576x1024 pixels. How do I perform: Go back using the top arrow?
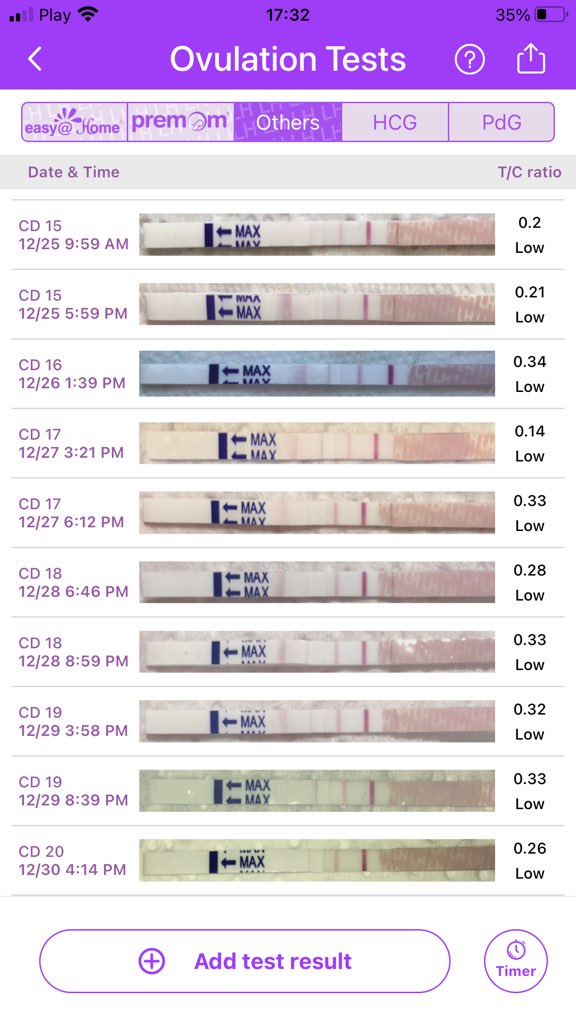[35, 59]
